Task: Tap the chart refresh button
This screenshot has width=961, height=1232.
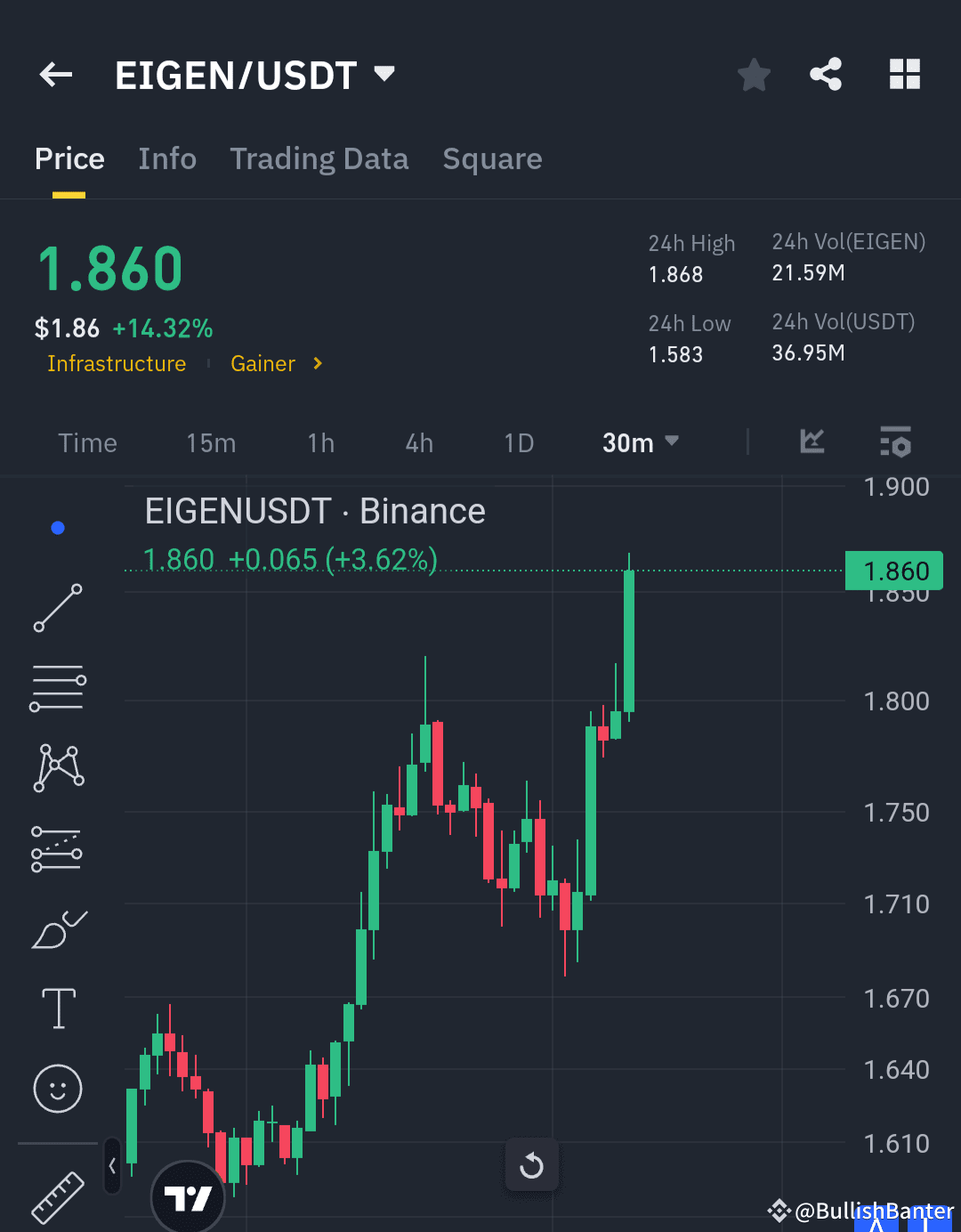Action: [x=532, y=1165]
